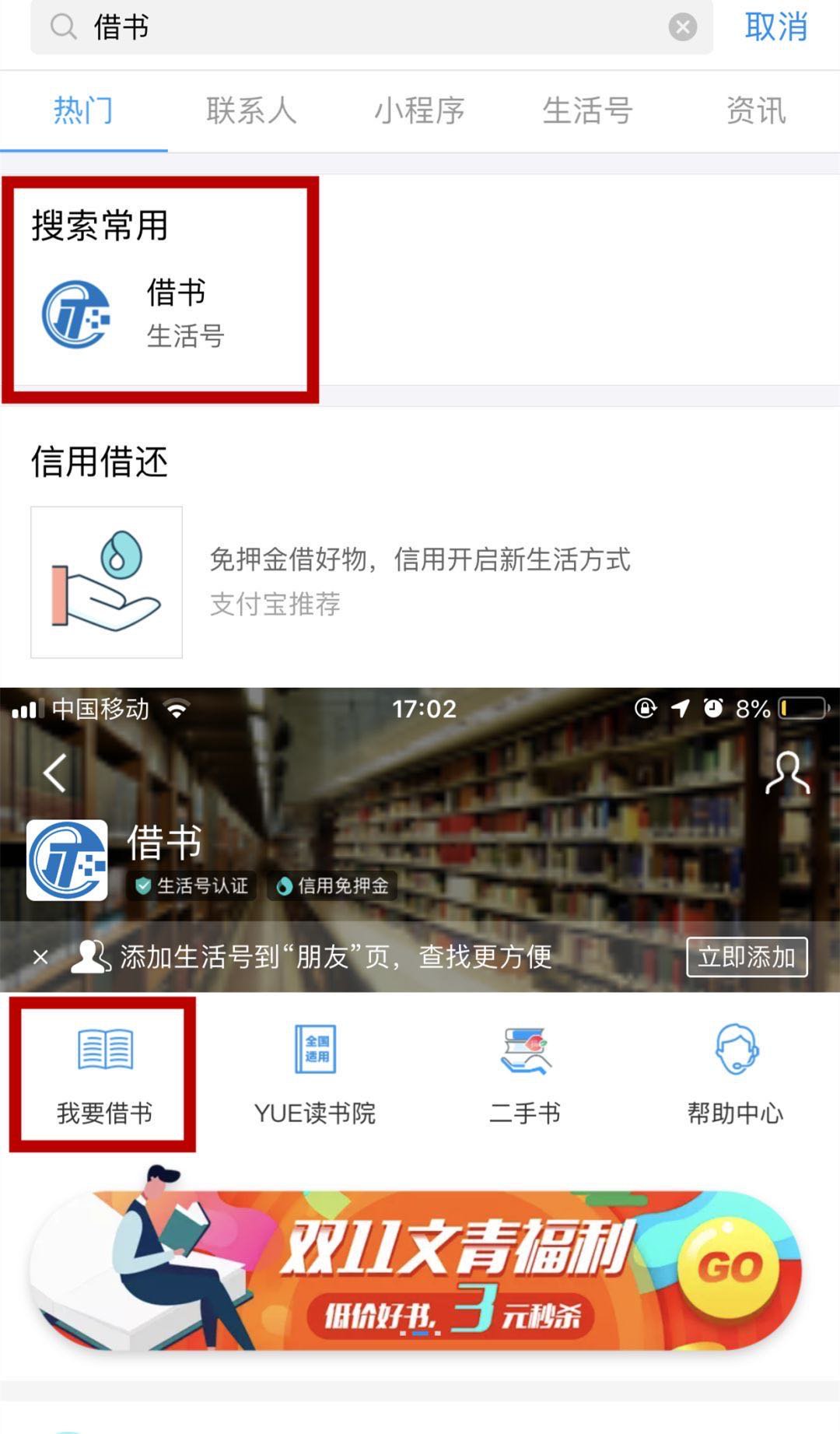Tap 取消 to cancel search

click(775, 27)
